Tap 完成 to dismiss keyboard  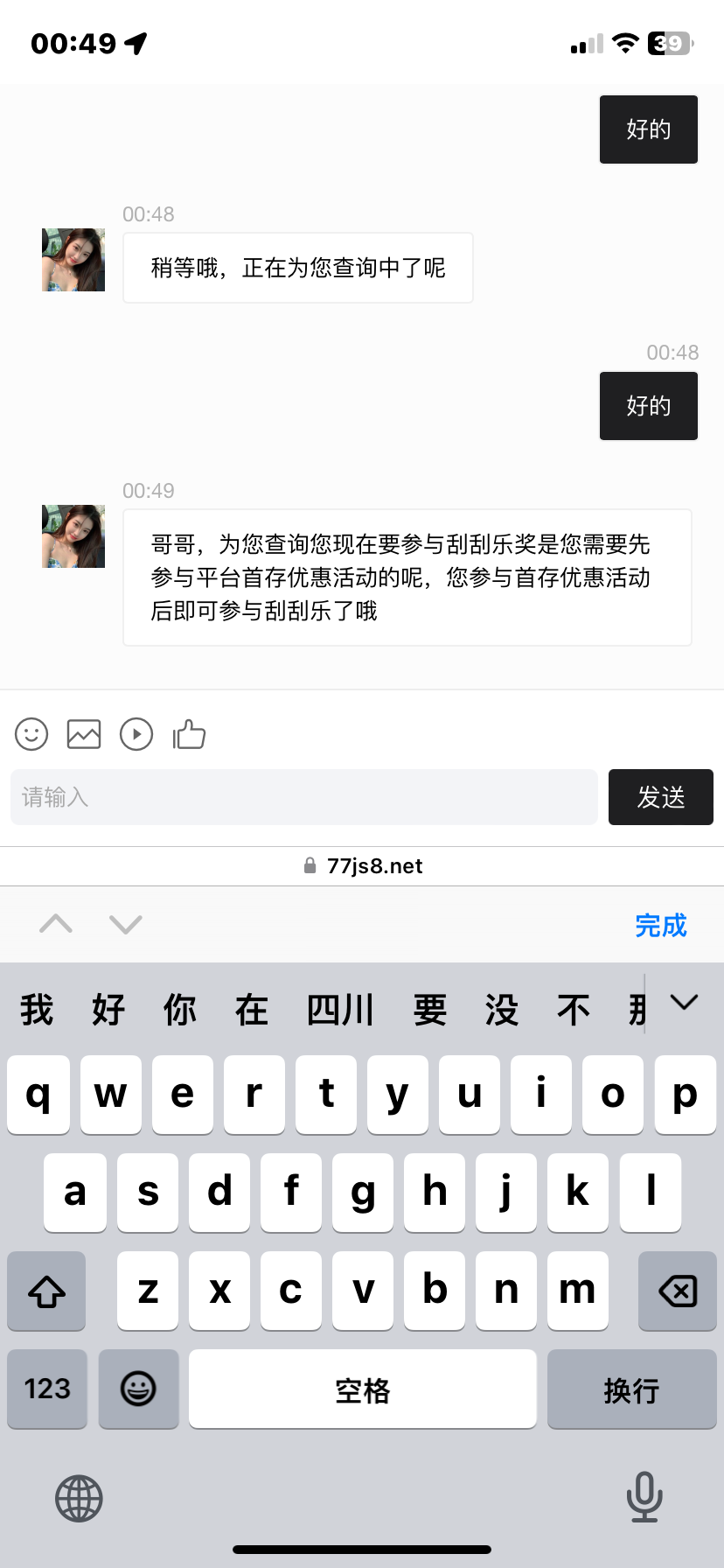[x=660, y=925]
